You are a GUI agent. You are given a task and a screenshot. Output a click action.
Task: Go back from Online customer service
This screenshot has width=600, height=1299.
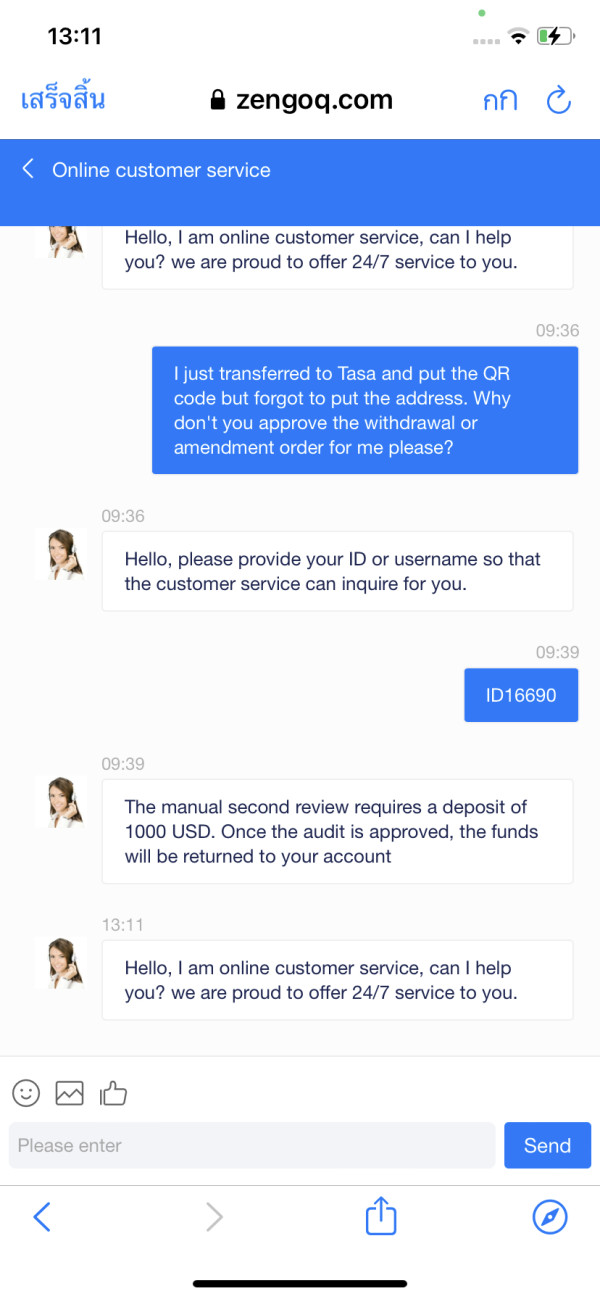28,168
